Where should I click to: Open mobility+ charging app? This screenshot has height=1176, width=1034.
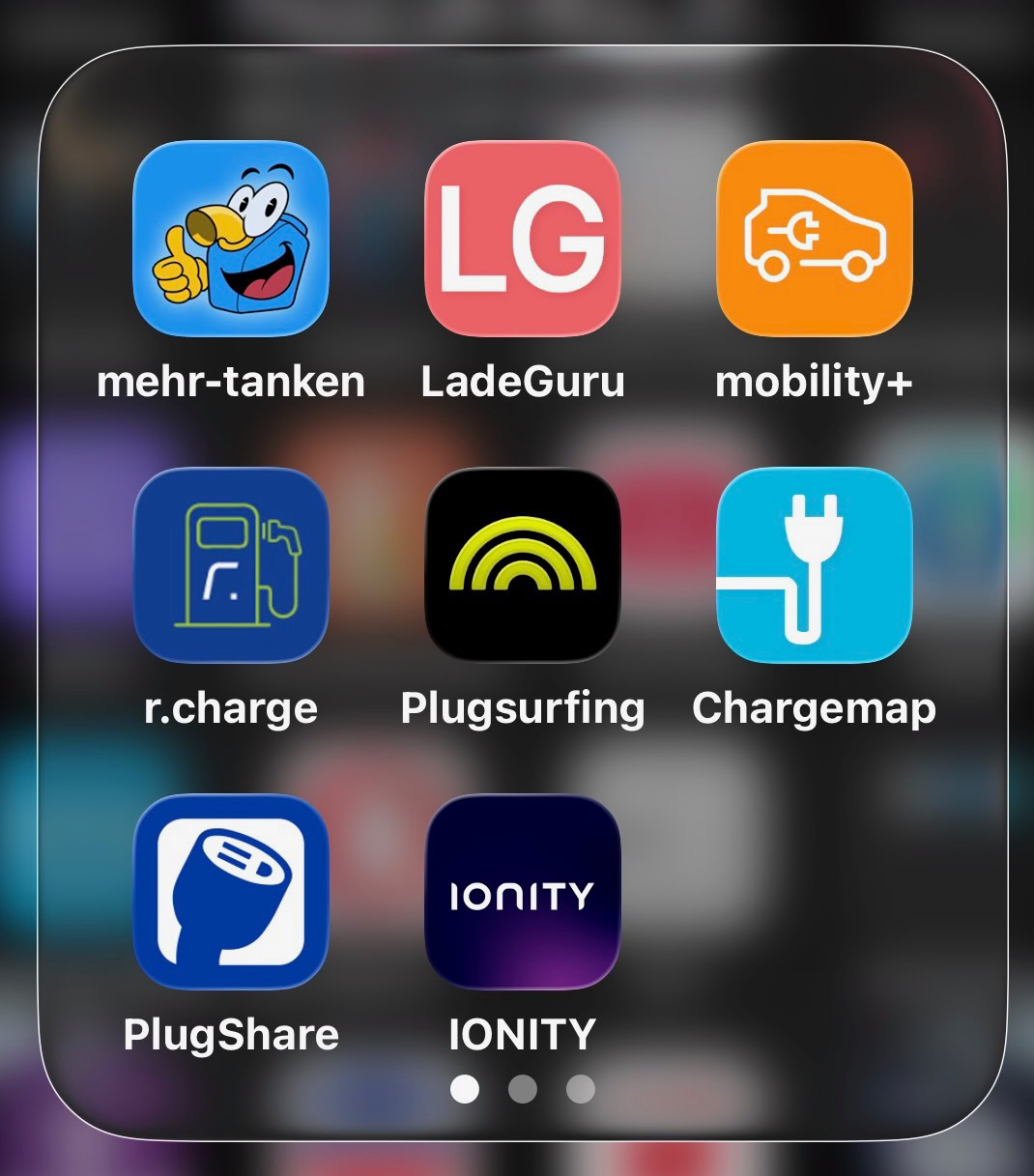[814, 239]
